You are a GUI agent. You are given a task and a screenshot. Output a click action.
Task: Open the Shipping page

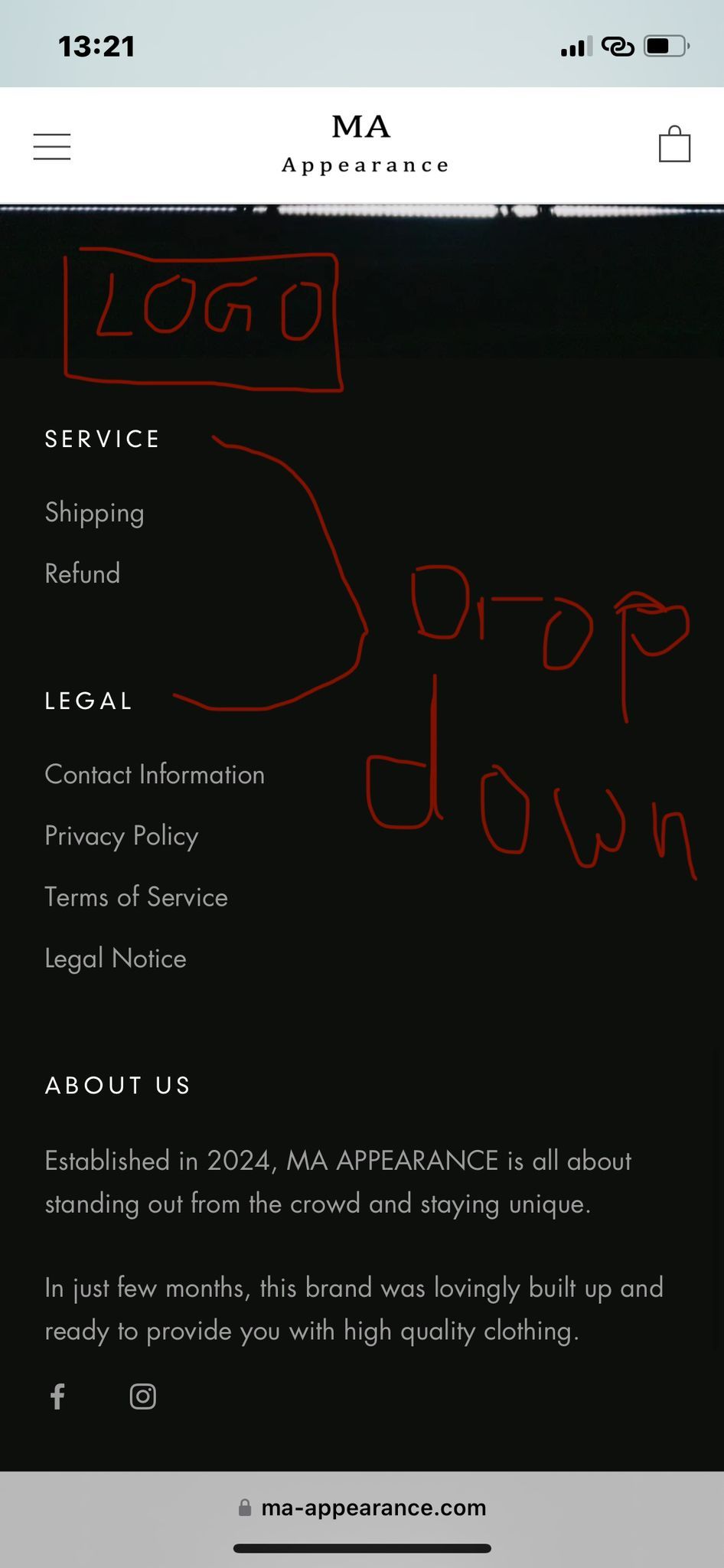click(x=94, y=512)
